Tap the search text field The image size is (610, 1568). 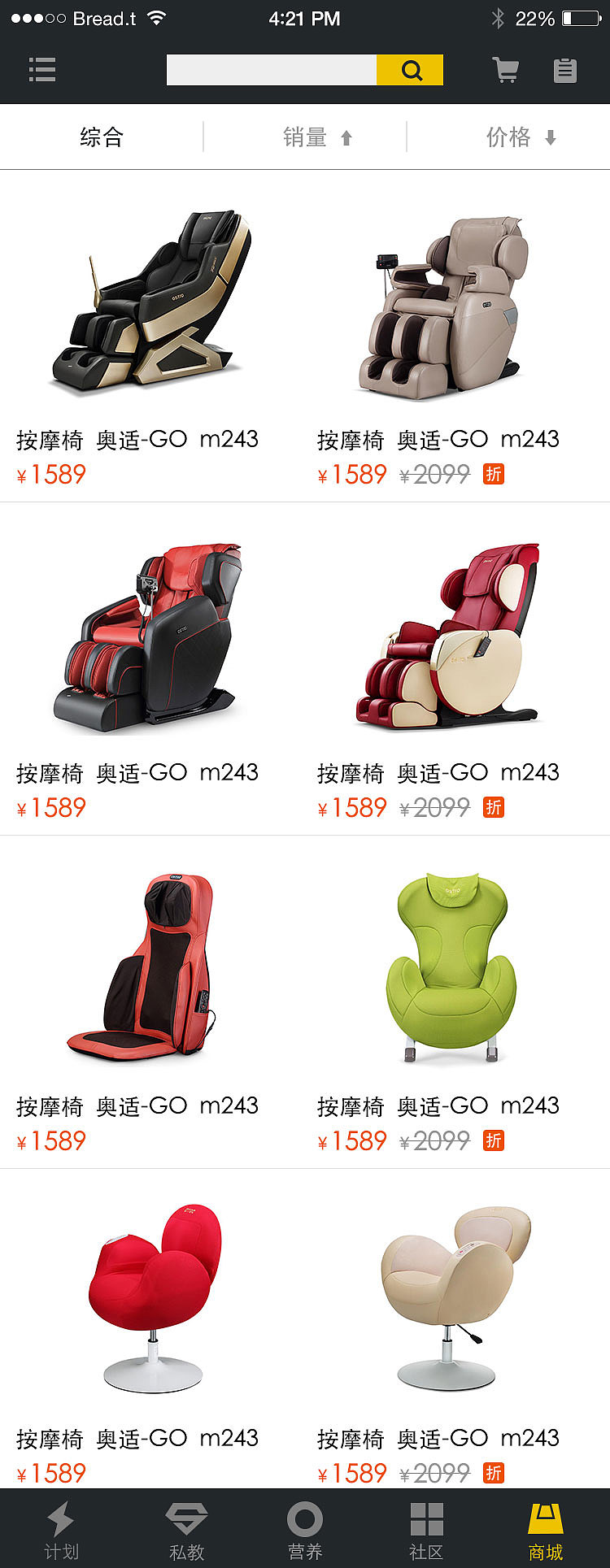click(x=271, y=70)
